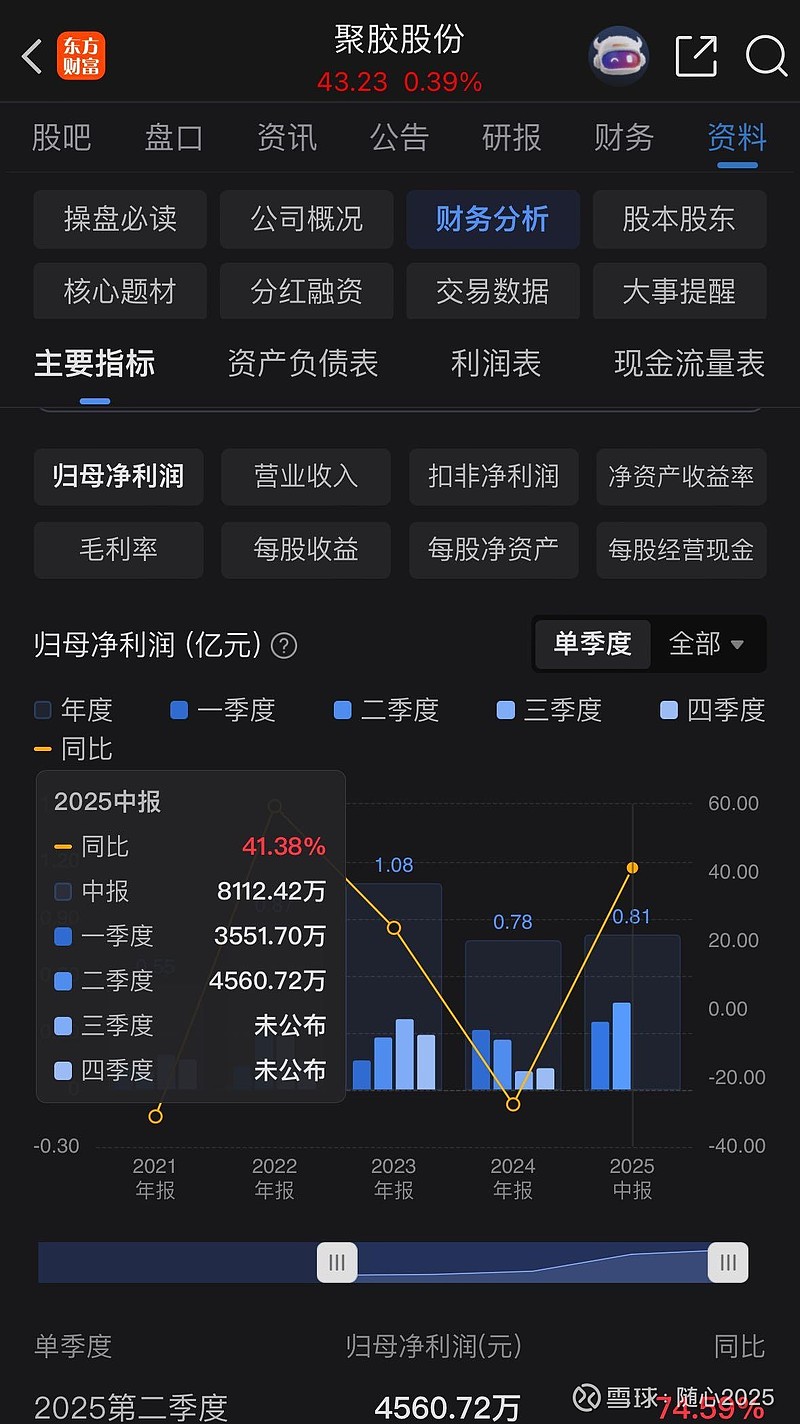Tap the back arrow to return
Viewport: 800px width, 1424px height.
[x=31, y=57]
